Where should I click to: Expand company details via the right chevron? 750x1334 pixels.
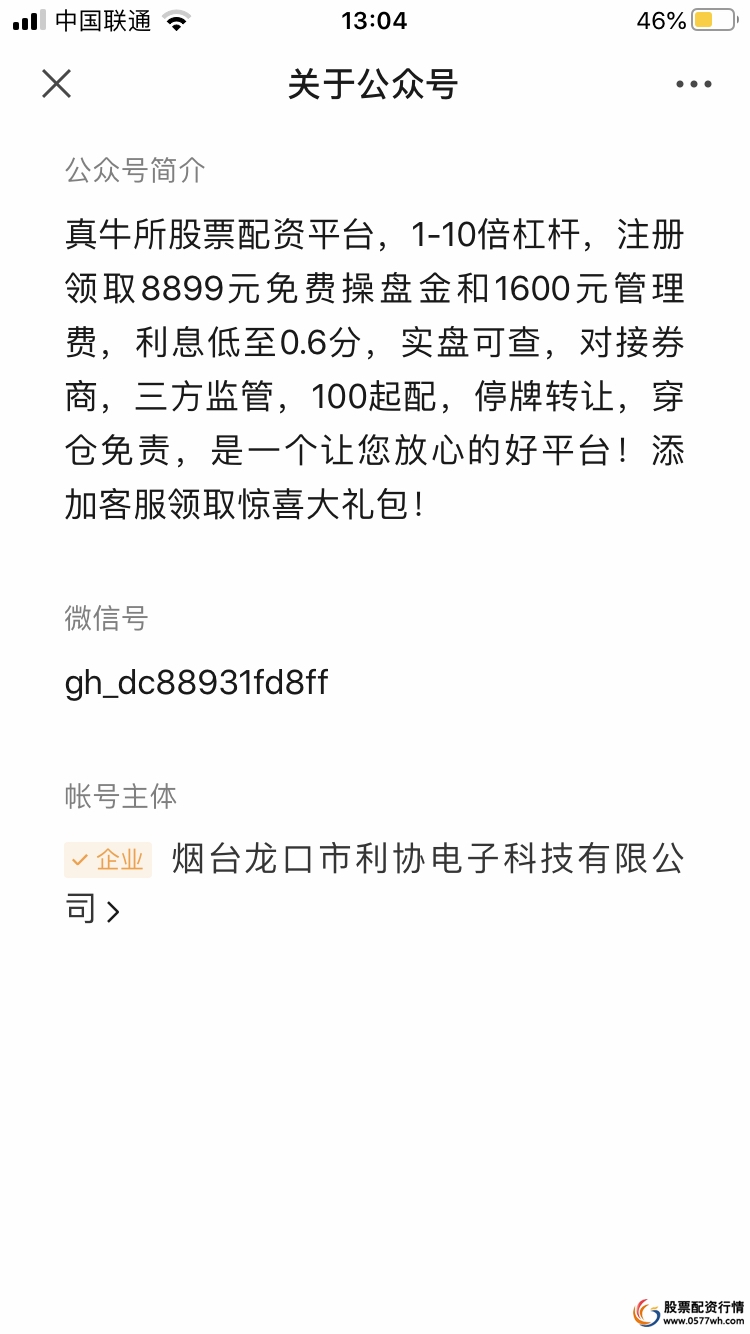point(113,912)
